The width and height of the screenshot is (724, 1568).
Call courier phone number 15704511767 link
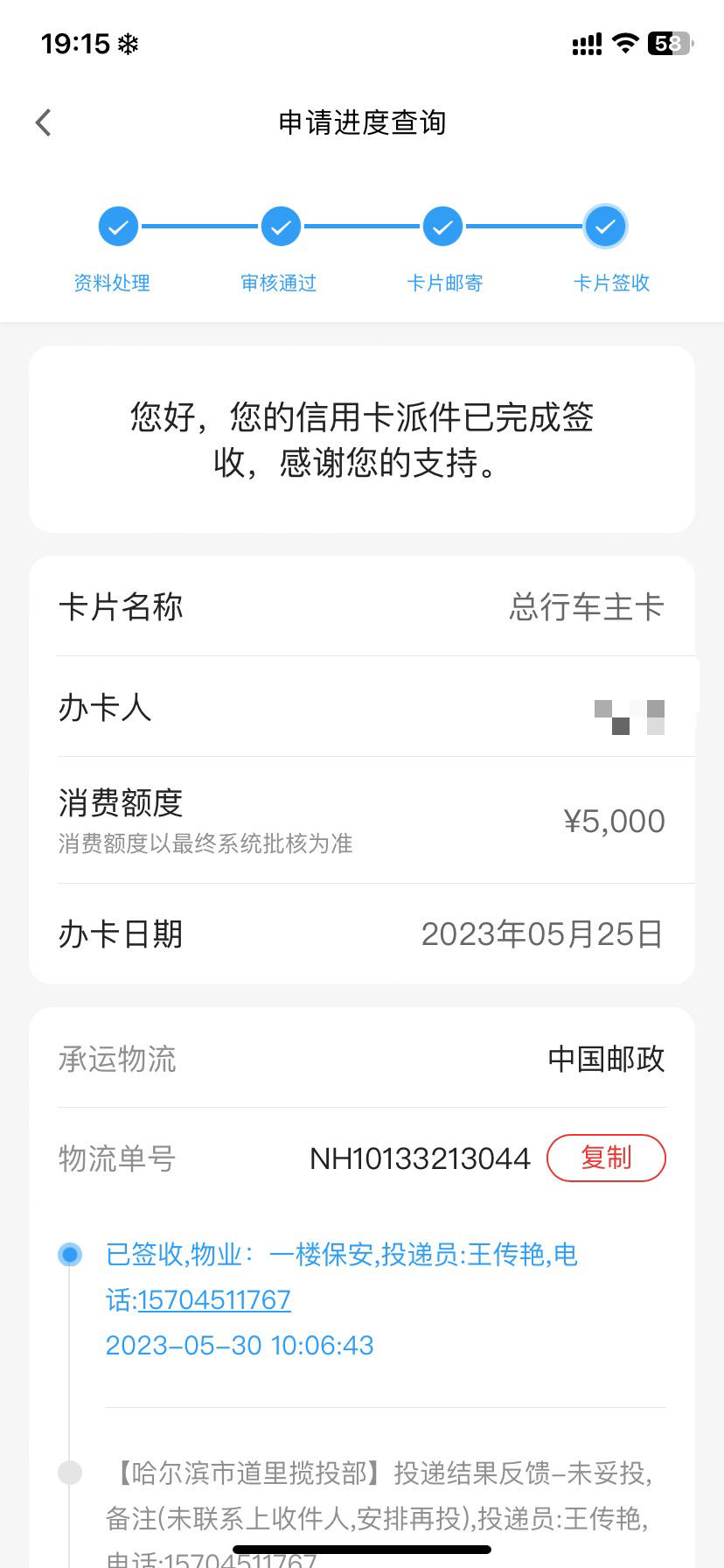pyautogui.click(x=214, y=1299)
